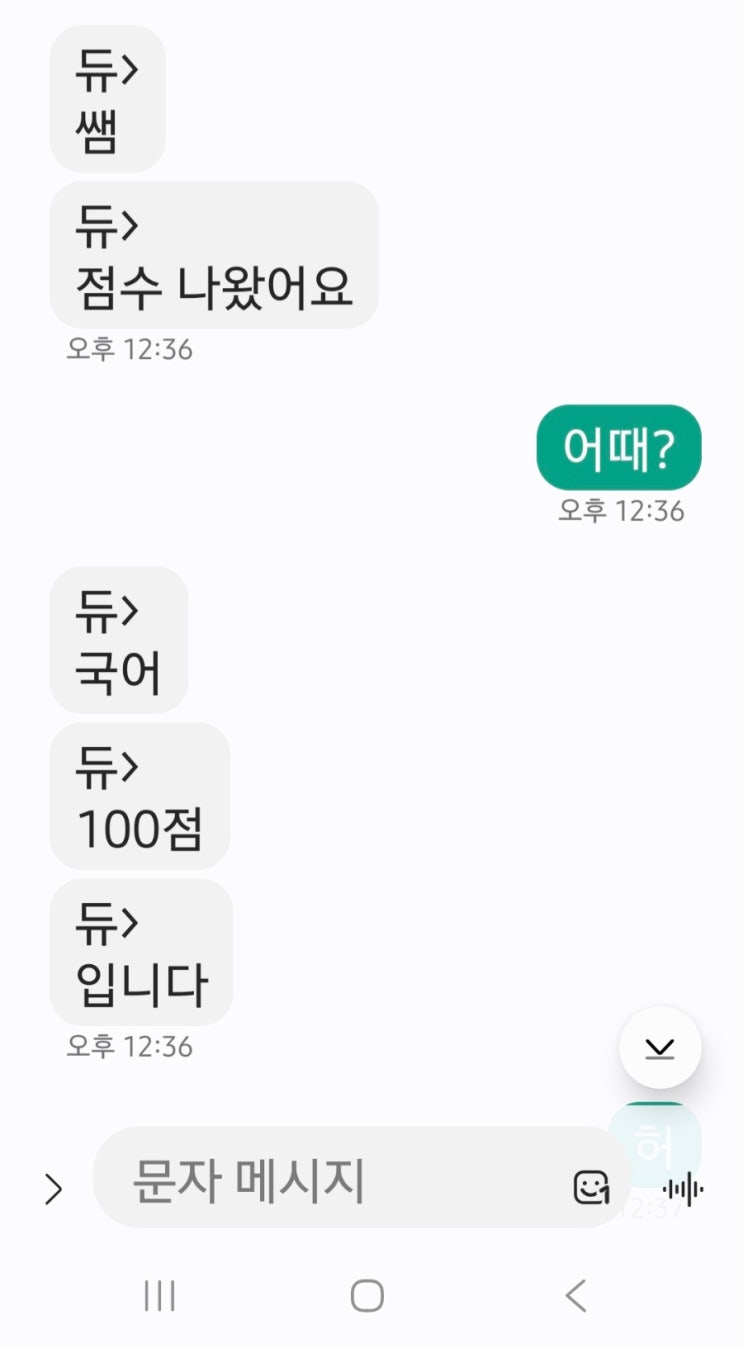Open the sticker emoji picker
743x1348 pixels.
pyautogui.click(x=591, y=1187)
